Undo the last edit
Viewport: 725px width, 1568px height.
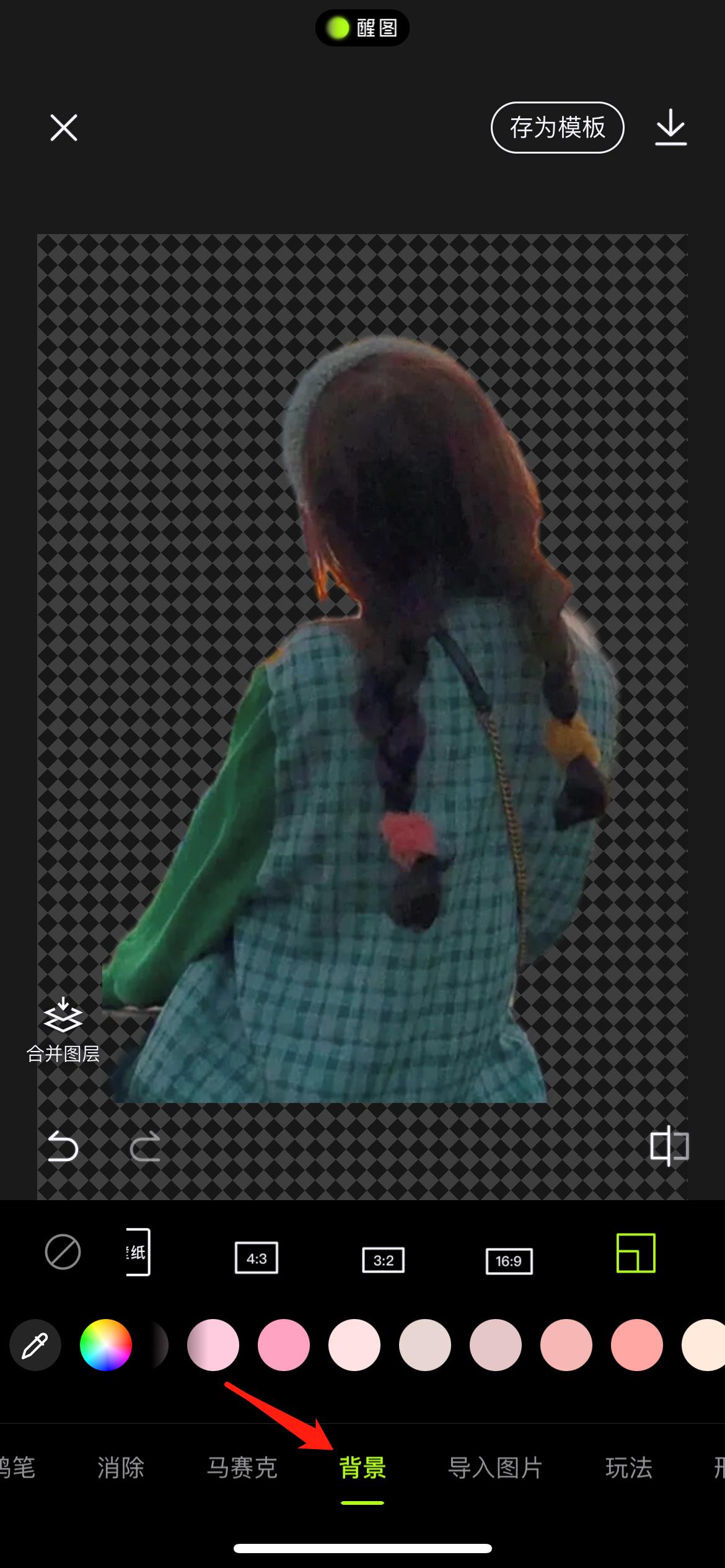[x=63, y=1146]
